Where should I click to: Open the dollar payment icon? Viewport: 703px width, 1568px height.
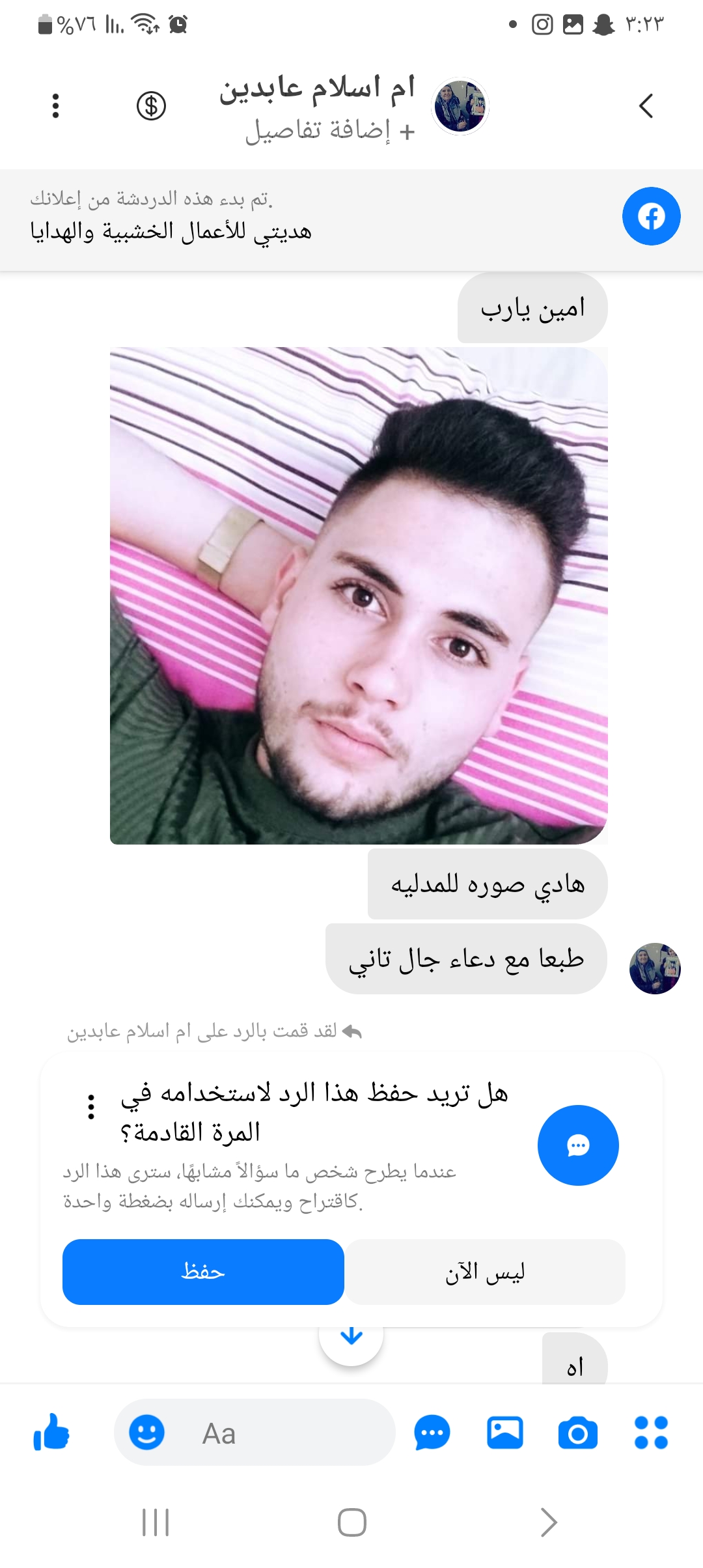[x=151, y=105]
